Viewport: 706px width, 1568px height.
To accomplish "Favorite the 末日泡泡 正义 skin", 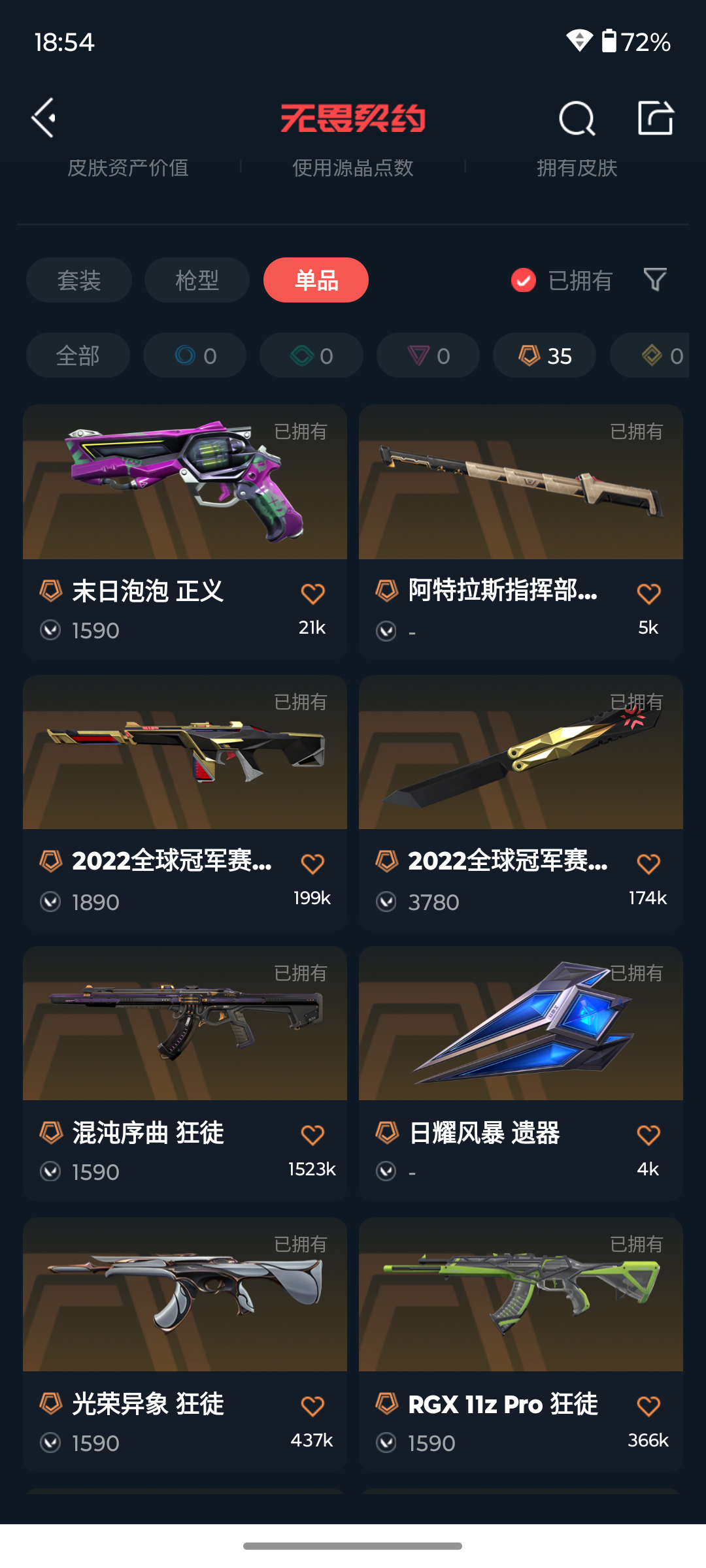I will [312, 593].
